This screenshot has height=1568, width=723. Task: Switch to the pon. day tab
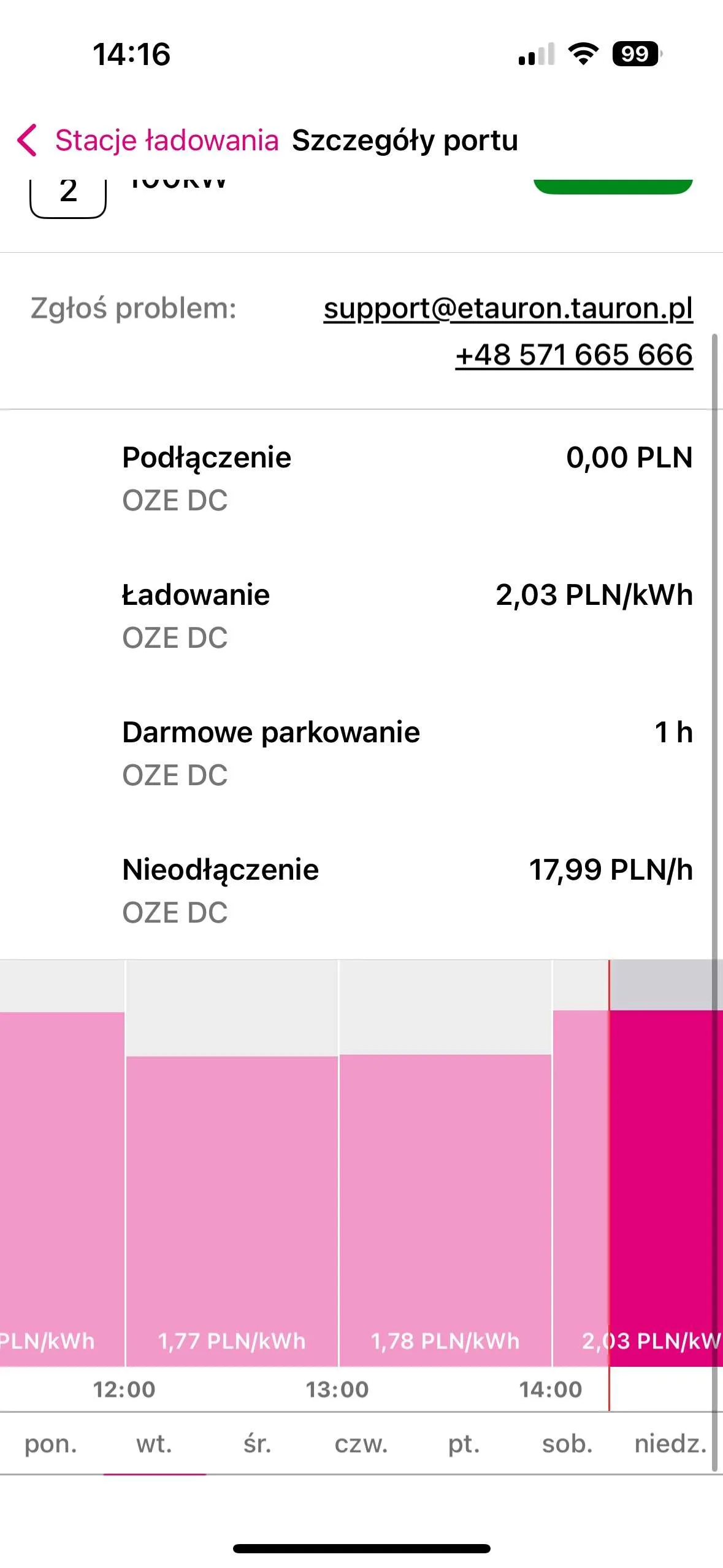tap(51, 1443)
